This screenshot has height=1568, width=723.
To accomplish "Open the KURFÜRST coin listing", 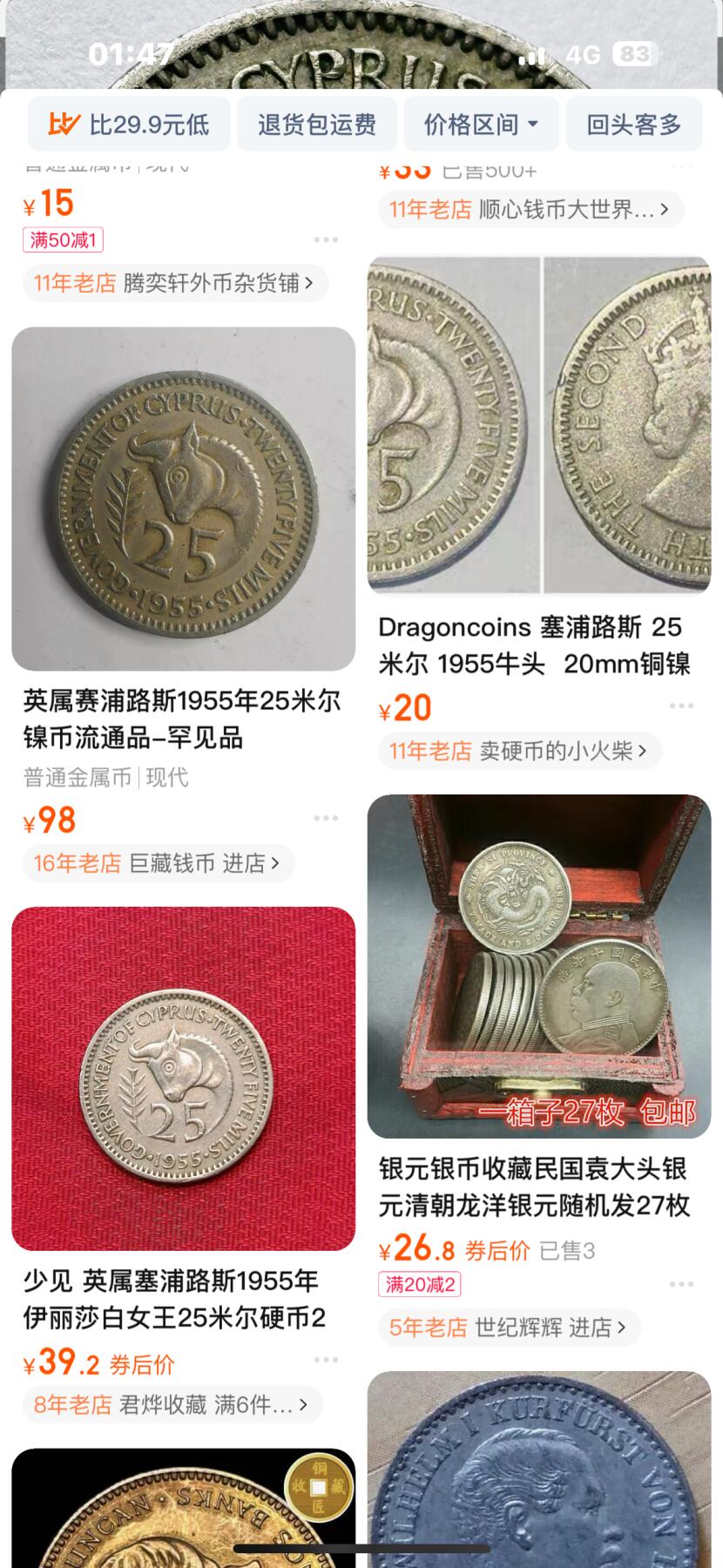I will [538, 1472].
